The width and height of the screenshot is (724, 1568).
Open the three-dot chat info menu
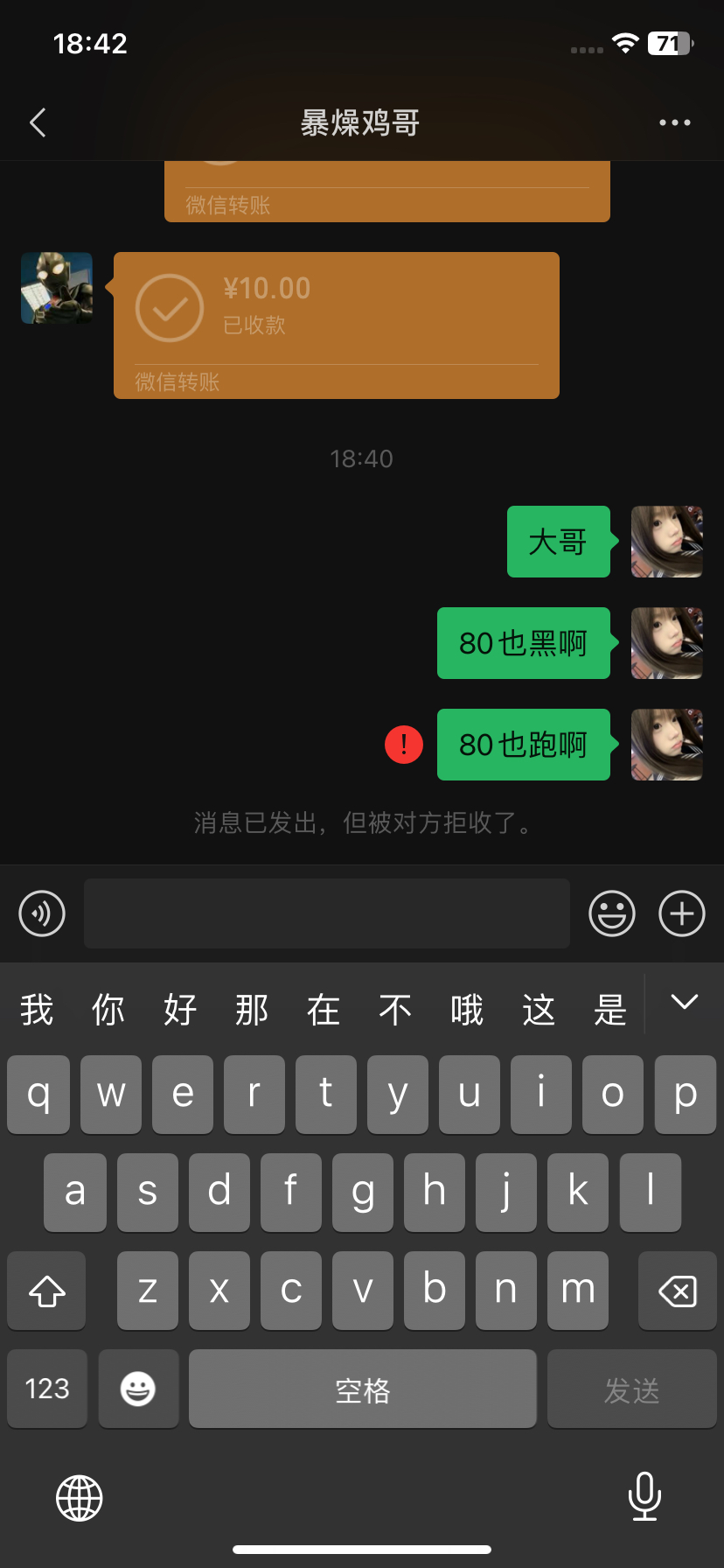pos(674,122)
